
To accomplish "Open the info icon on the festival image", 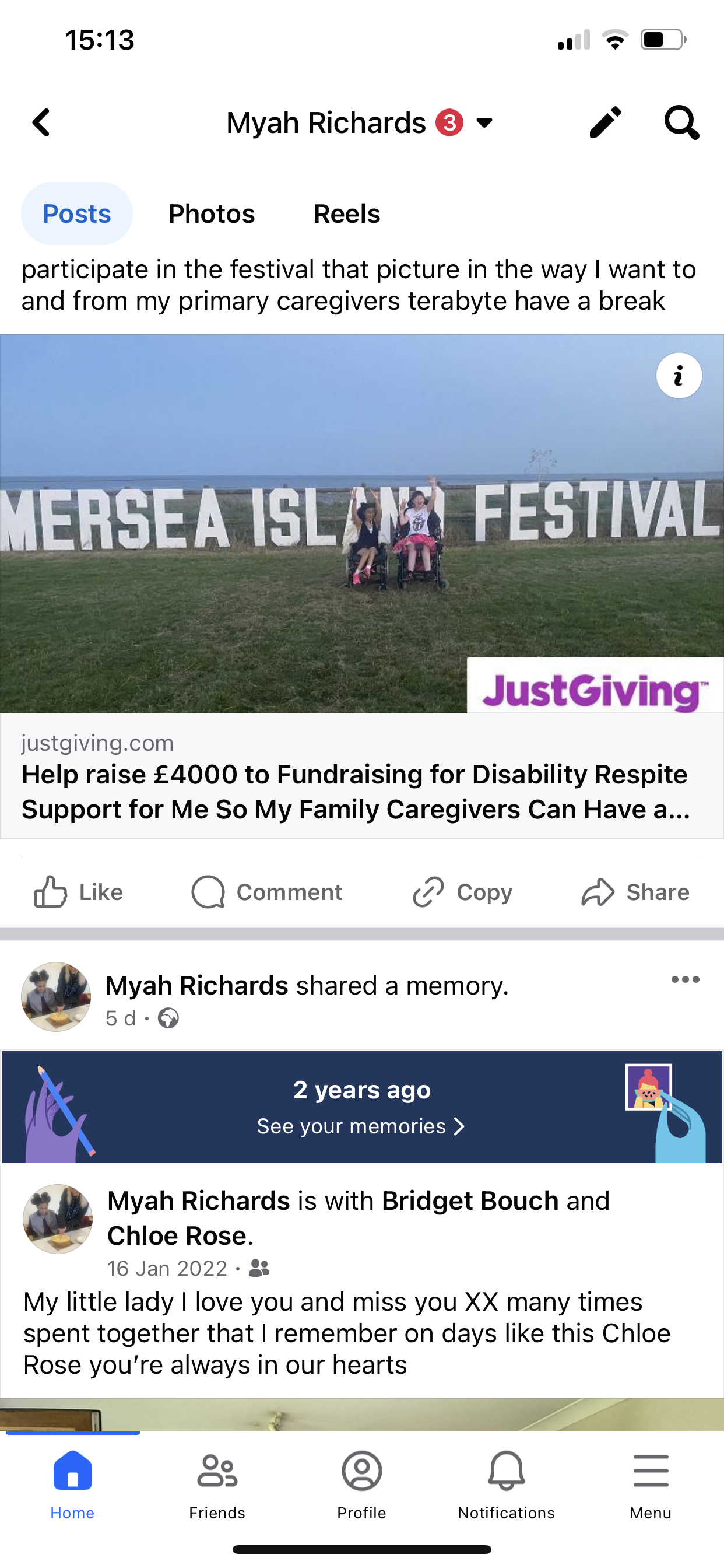I will point(679,376).
